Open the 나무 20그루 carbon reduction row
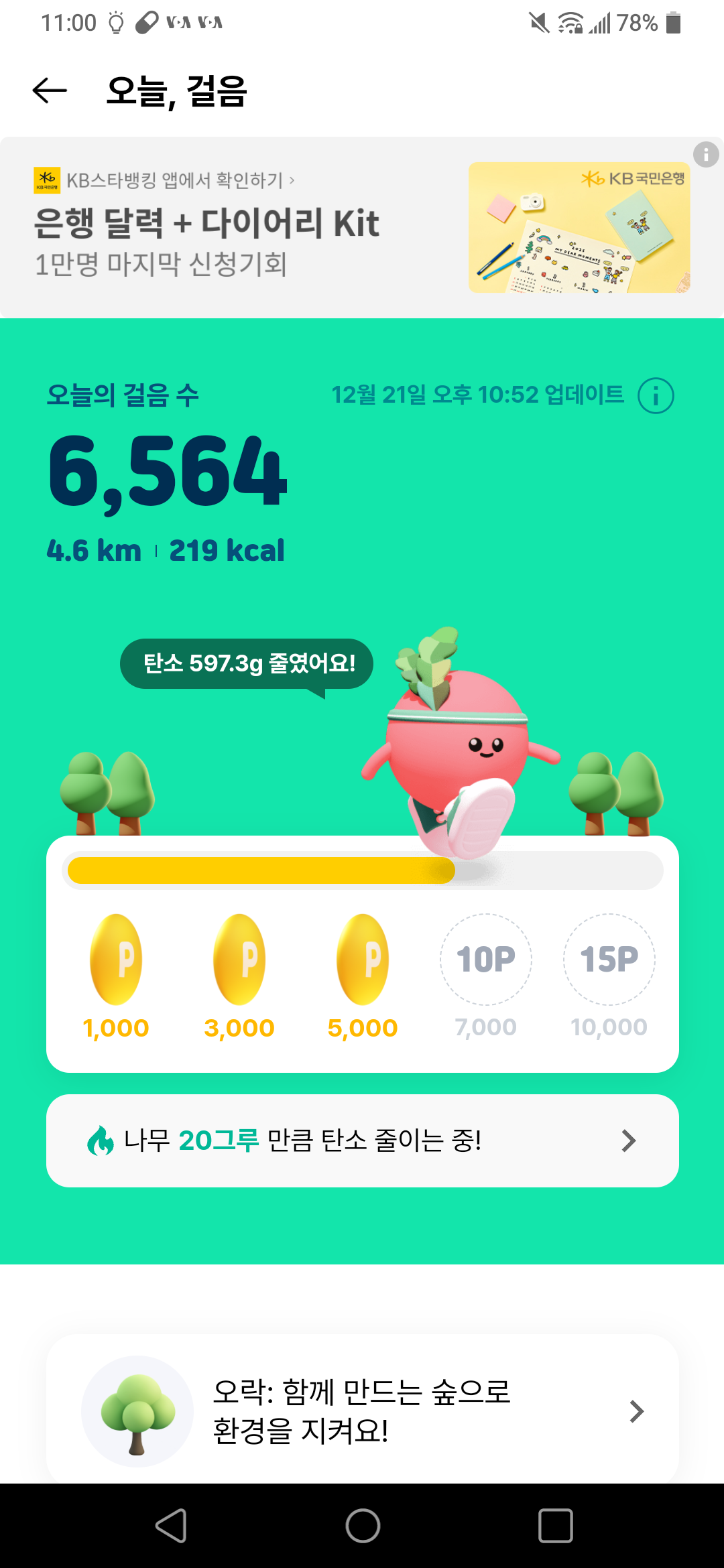Screen dimensions: 724x1568 [x=362, y=1140]
